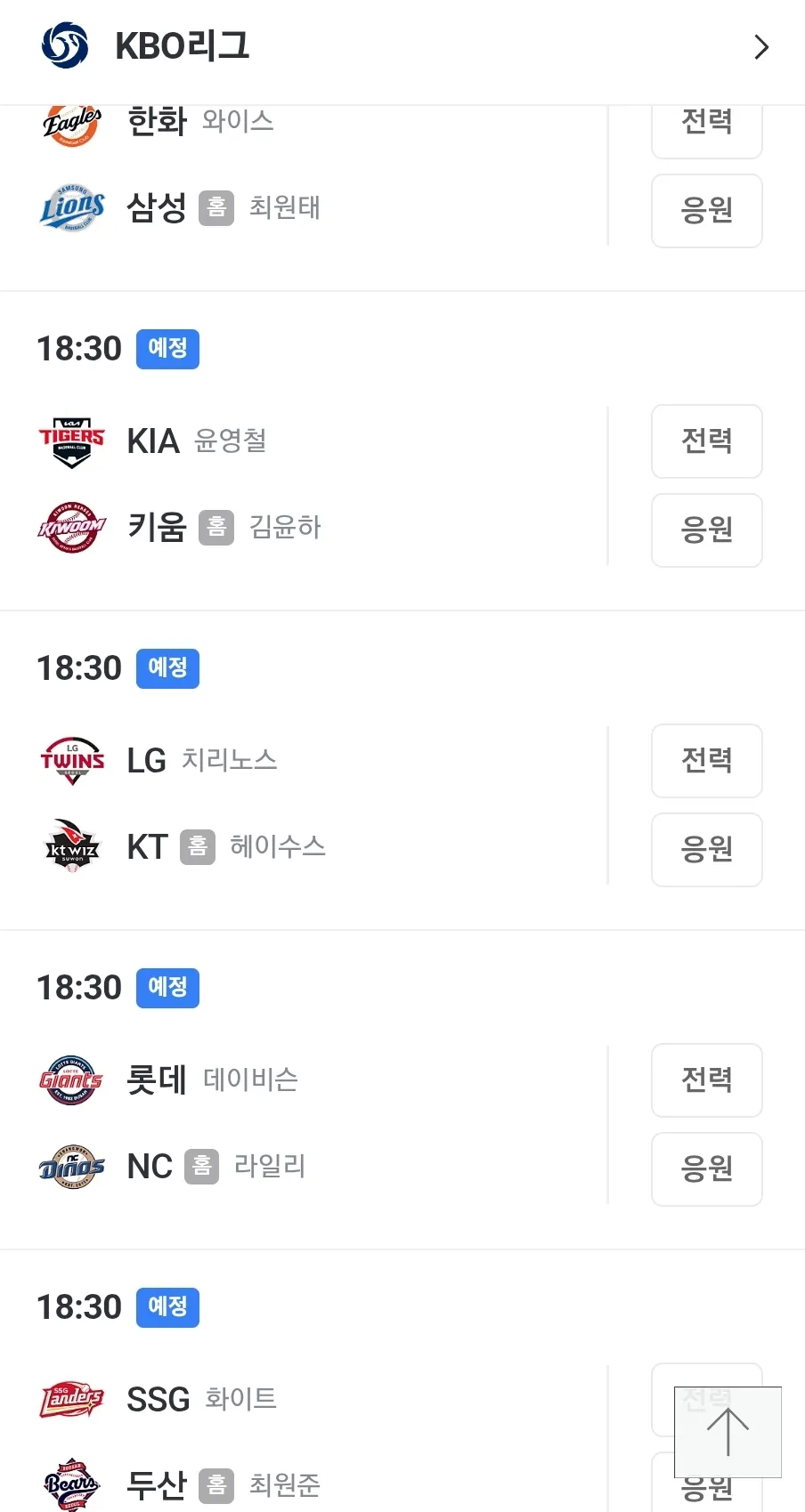The width and height of the screenshot is (805, 1512).
Task: Jump to top with the up-arrow button
Action: pyautogui.click(x=728, y=1432)
